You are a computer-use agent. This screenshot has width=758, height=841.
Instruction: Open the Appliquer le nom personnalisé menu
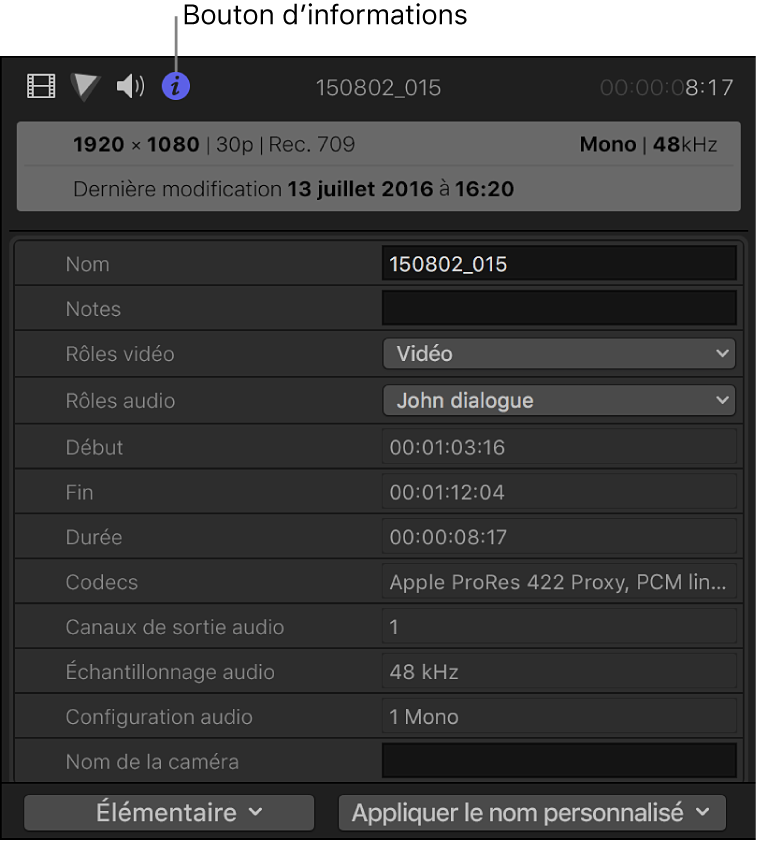coord(532,813)
